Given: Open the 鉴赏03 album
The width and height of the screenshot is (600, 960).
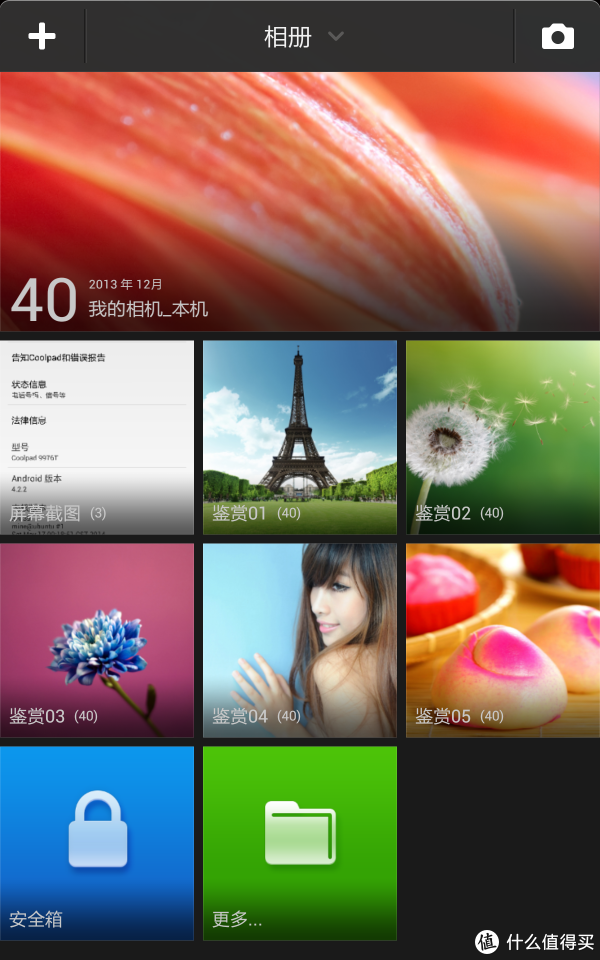Looking at the screenshot, I should click(x=97, y=640).
